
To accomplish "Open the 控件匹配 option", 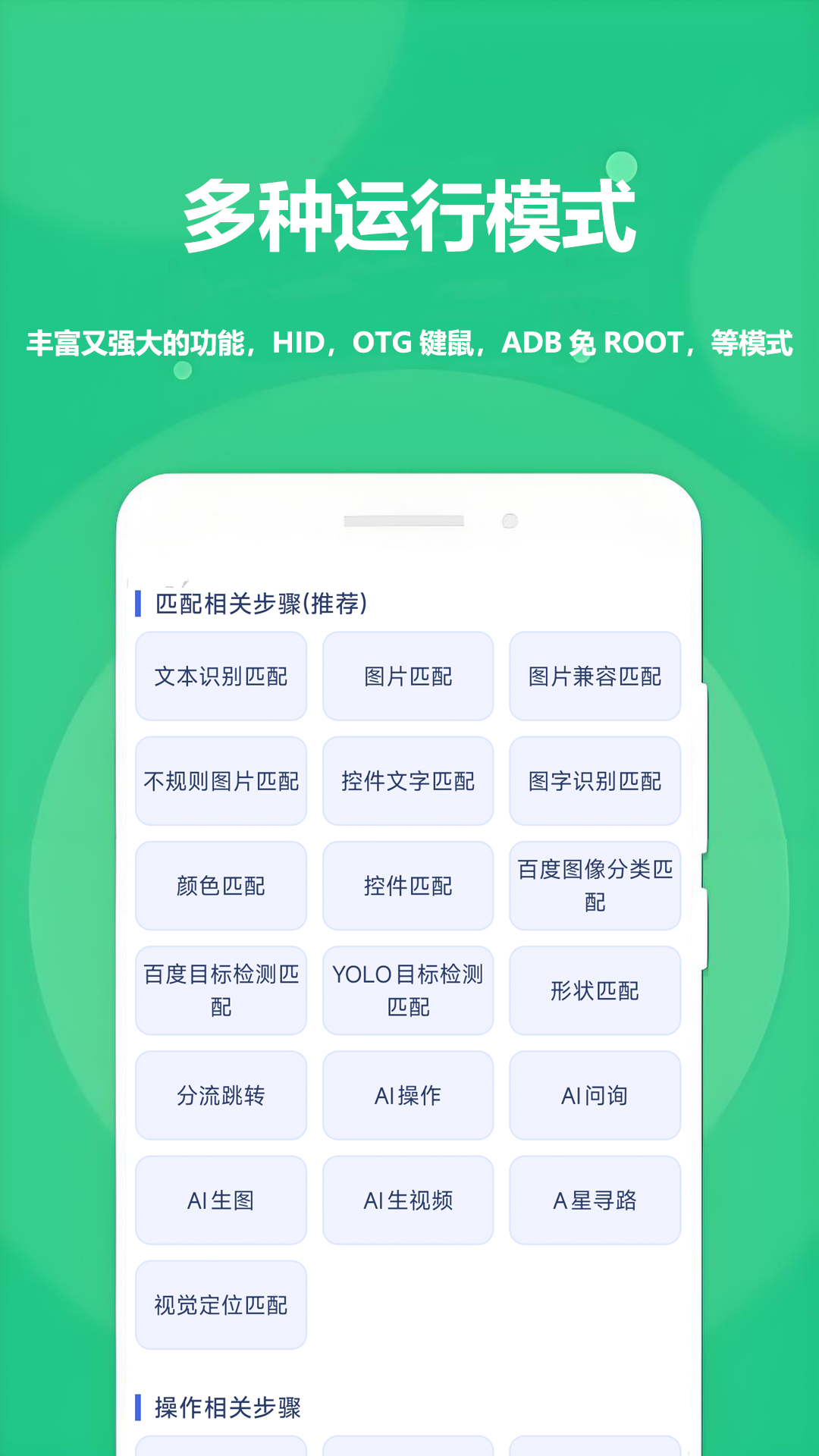I will (x=408, y=885).
